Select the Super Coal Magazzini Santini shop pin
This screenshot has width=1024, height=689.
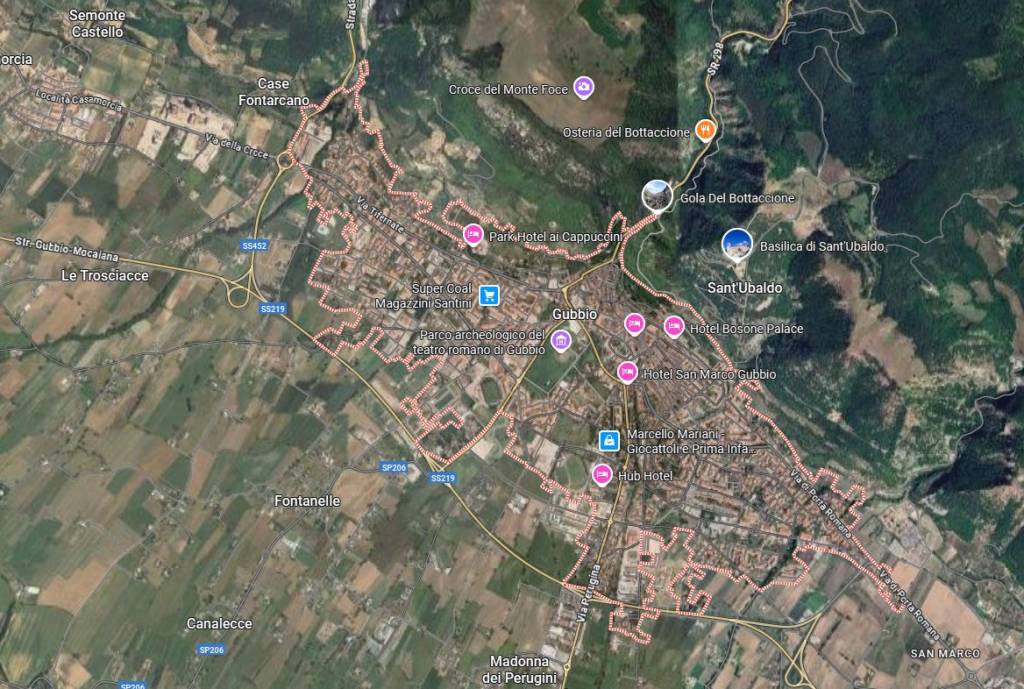pos(489,294)
